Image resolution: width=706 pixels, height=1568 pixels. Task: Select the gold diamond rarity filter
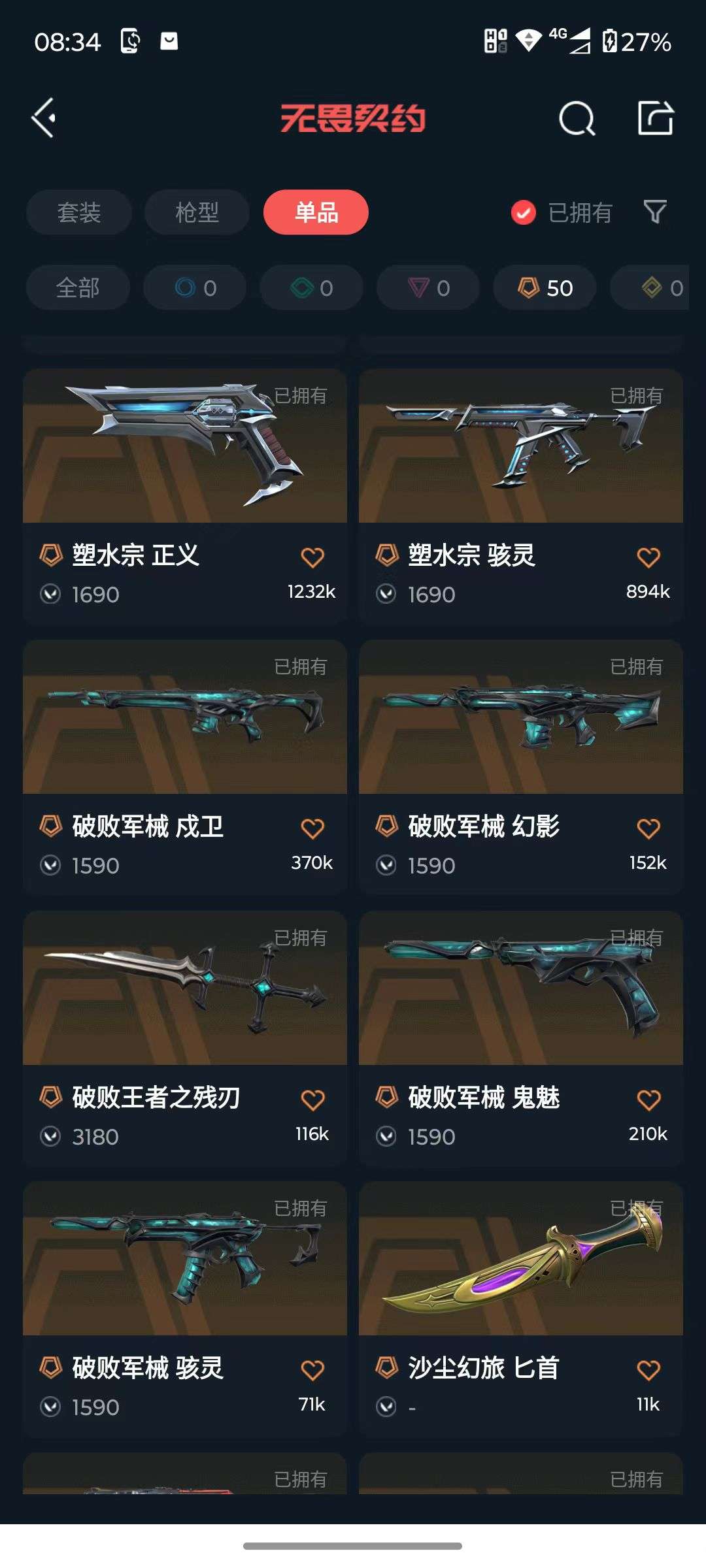coord(660,287)
